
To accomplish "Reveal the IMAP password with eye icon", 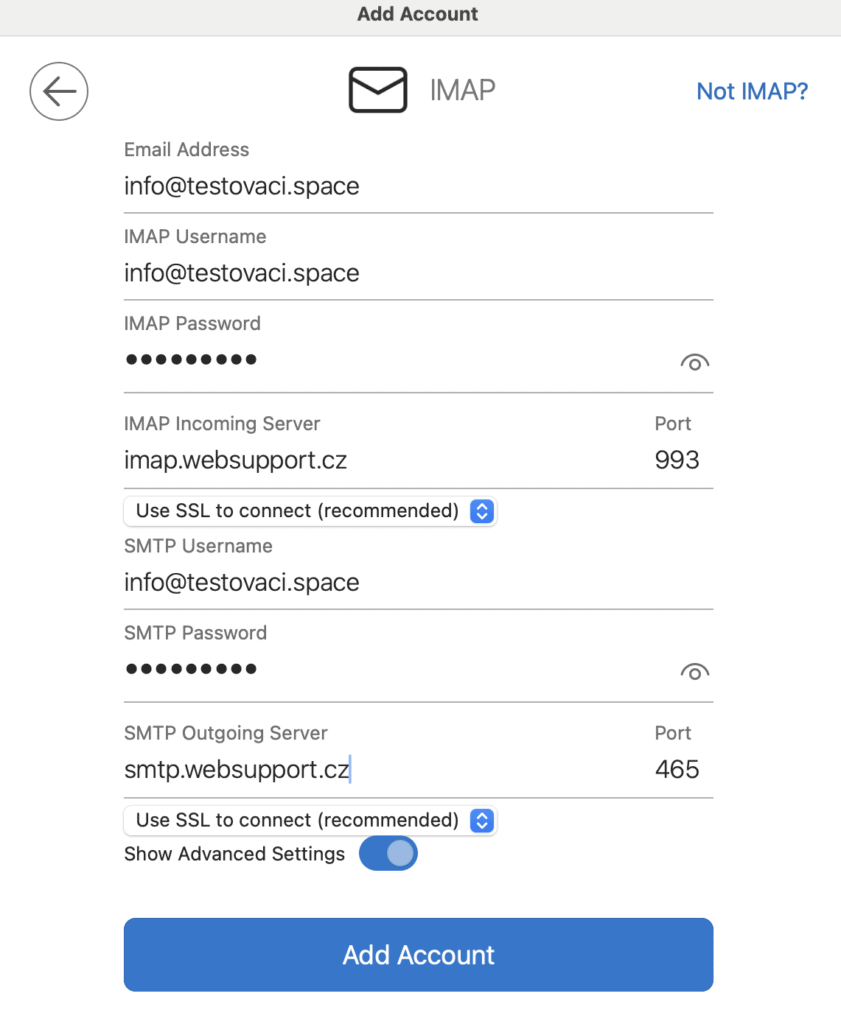I will point(694,362).
